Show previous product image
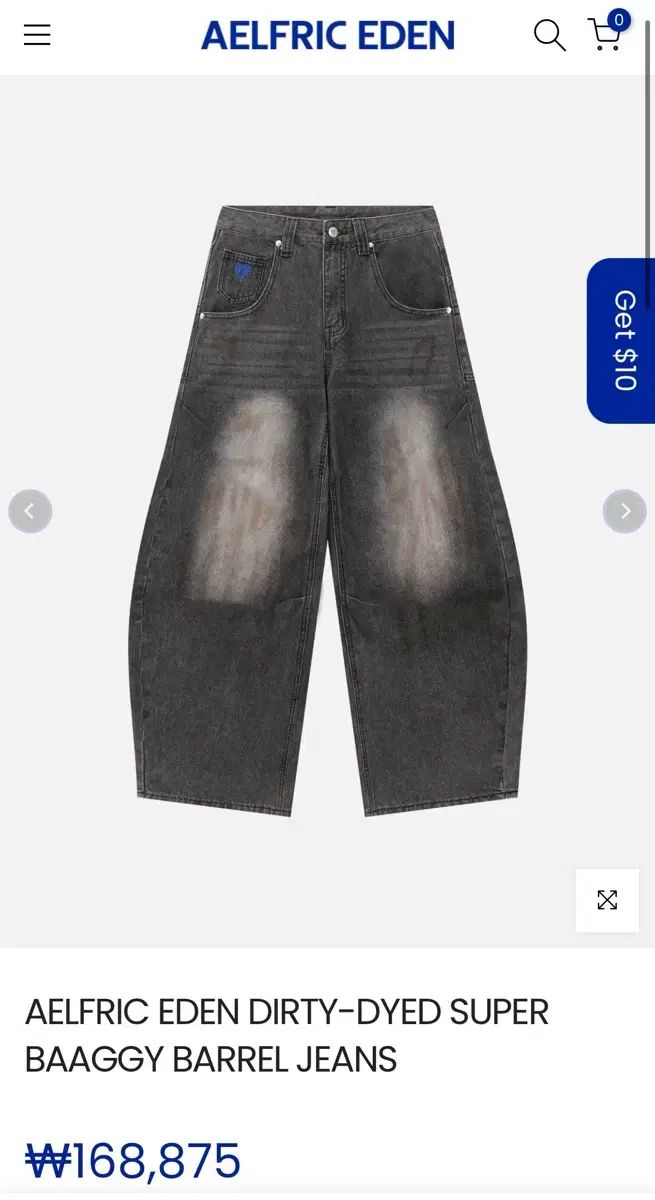This screenshot has height=1200, width=655. 30,511
